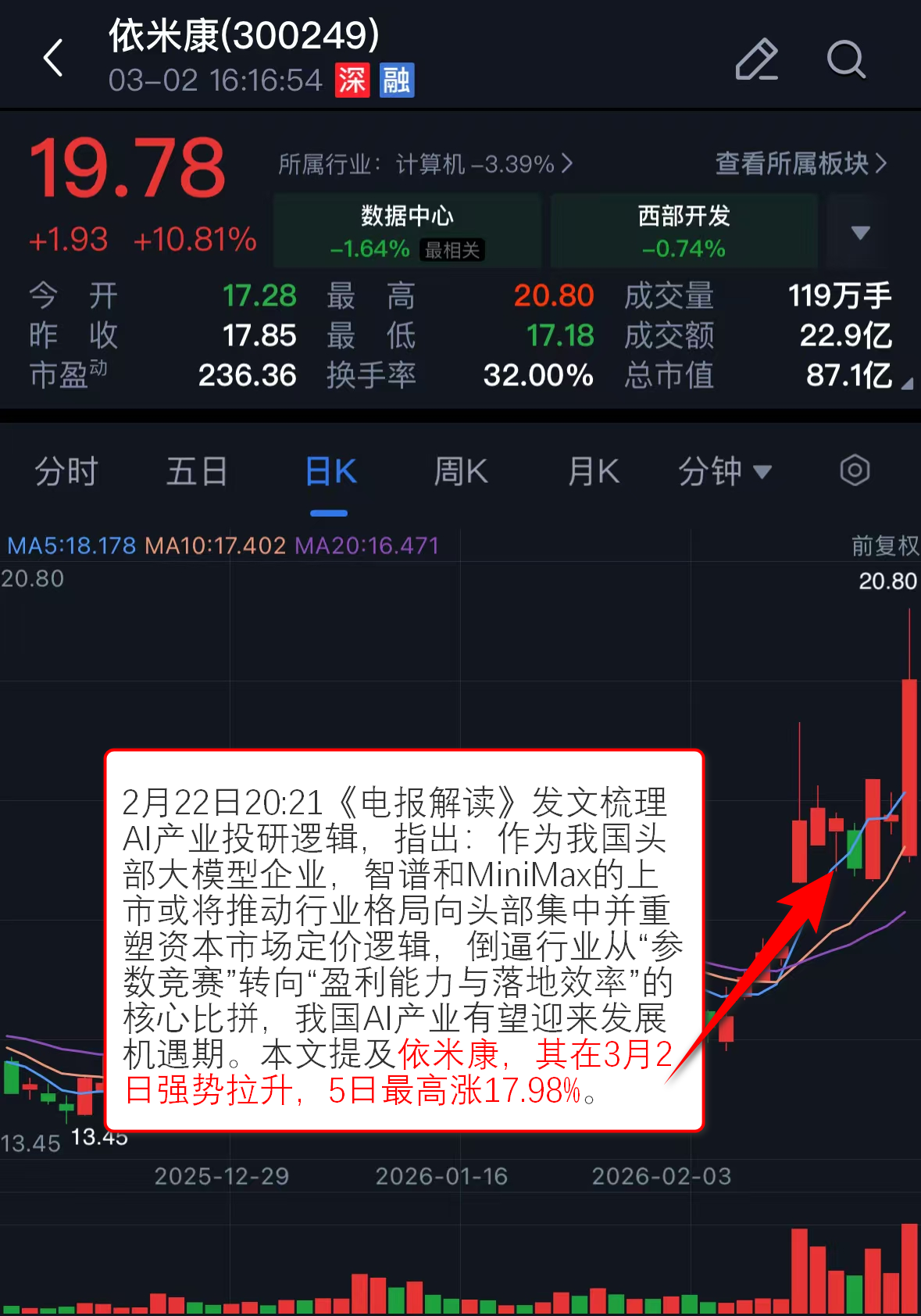
Task: Expand the sector list dropdown arrow
Action: click(860, 232)
